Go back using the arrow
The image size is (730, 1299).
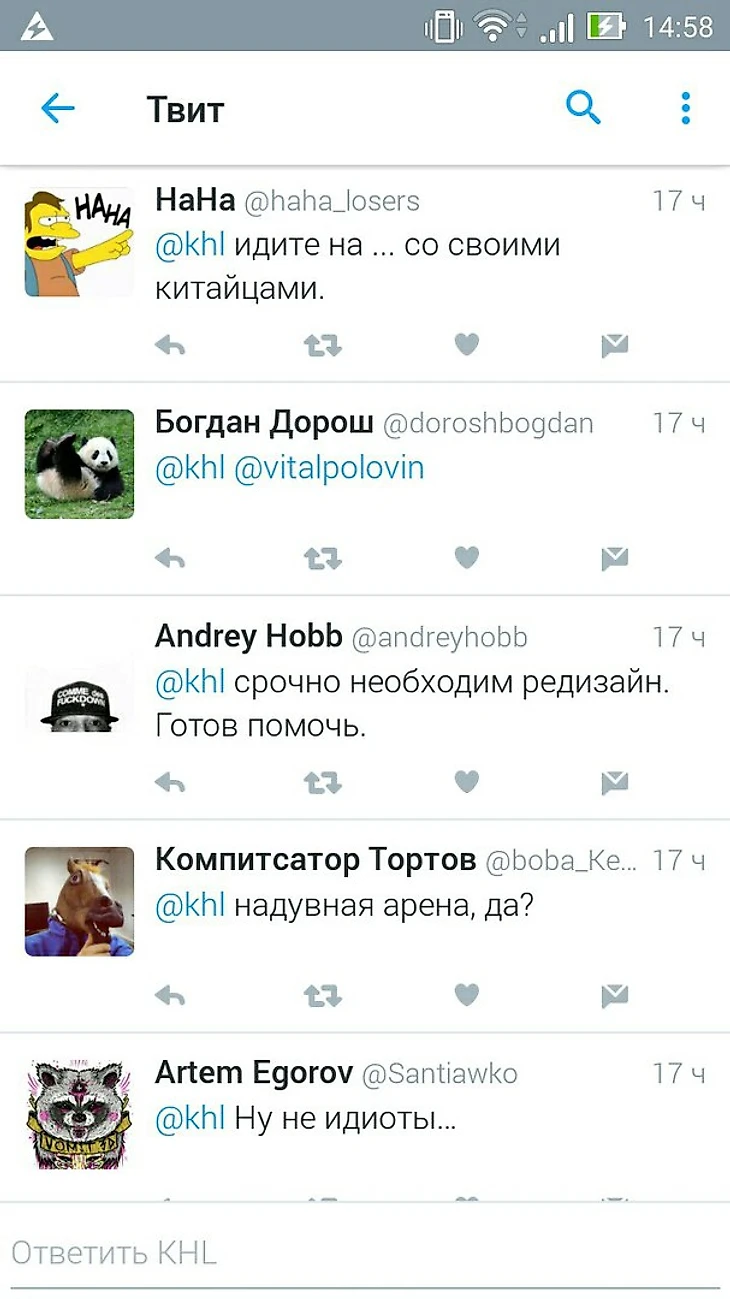tap(58, 108)
